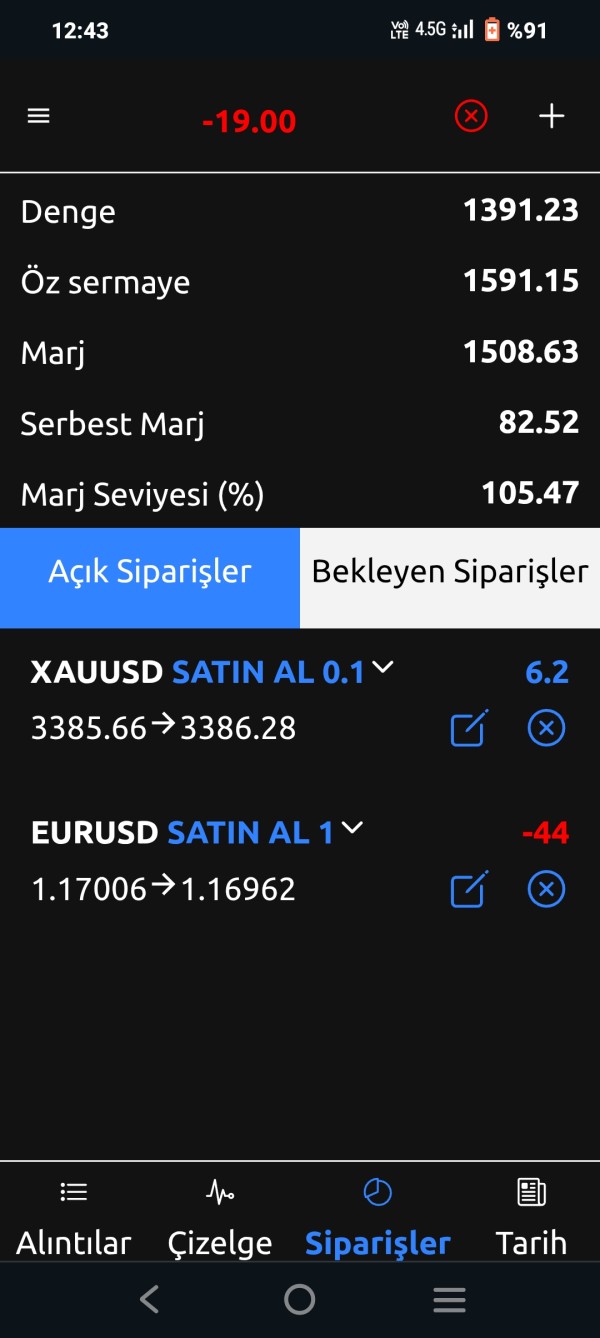Expand the XAUUSD order details chevron
The image size is (600, 1338).
[x=383, y=669]
